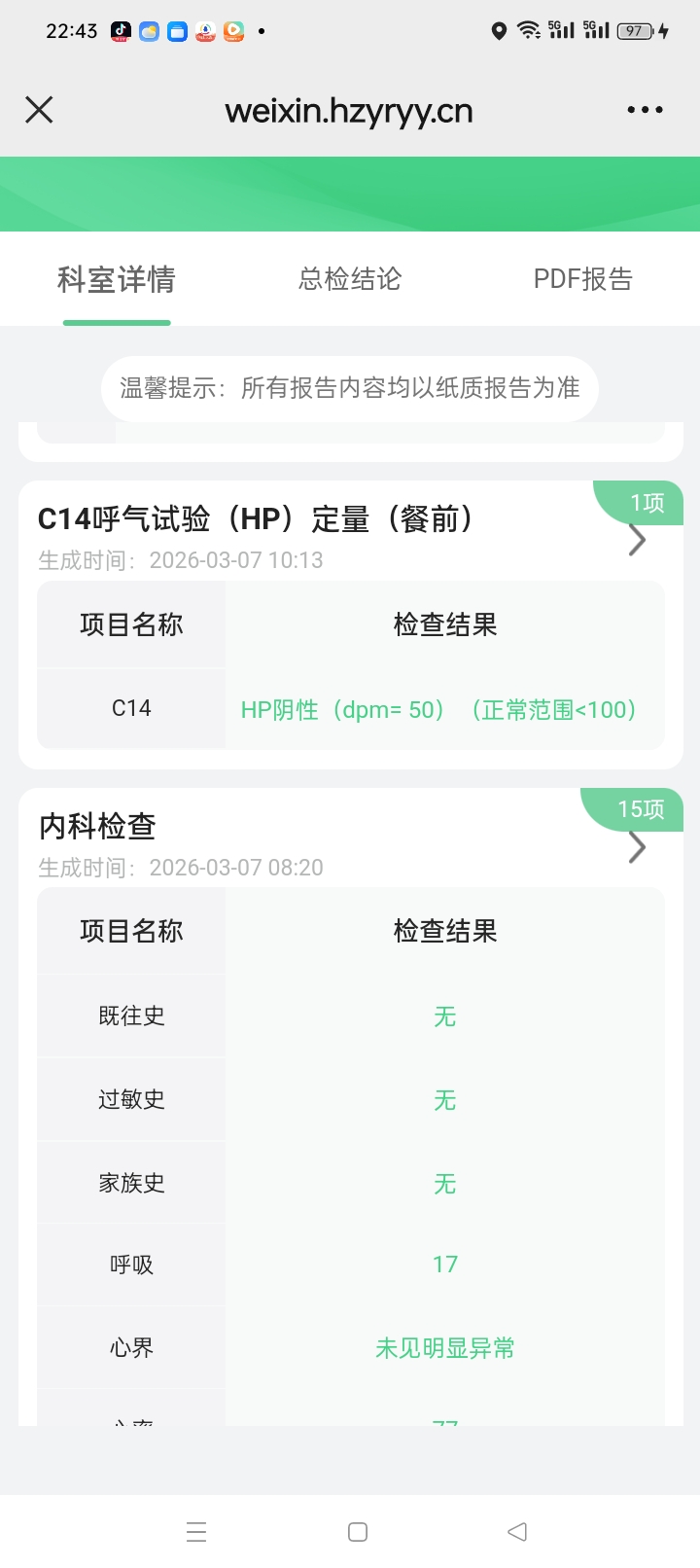Screen dimensions: 700x1568
Task: Close the webview with the X icon
Action: coord(39,110)
